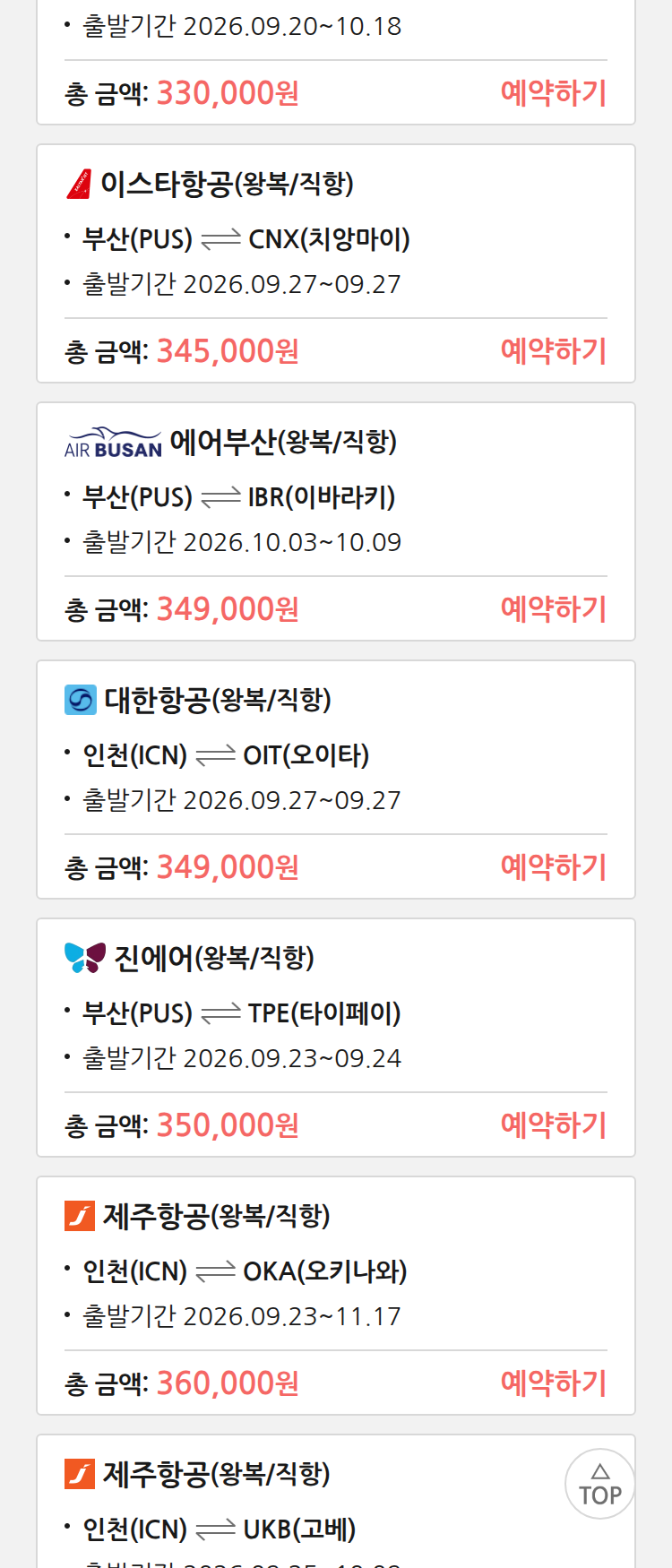The height and width of the screenshot is (1568, 672).
Task: Jump back up with the TOP button
Action: pyautogui.click(x=600, y=1484)
